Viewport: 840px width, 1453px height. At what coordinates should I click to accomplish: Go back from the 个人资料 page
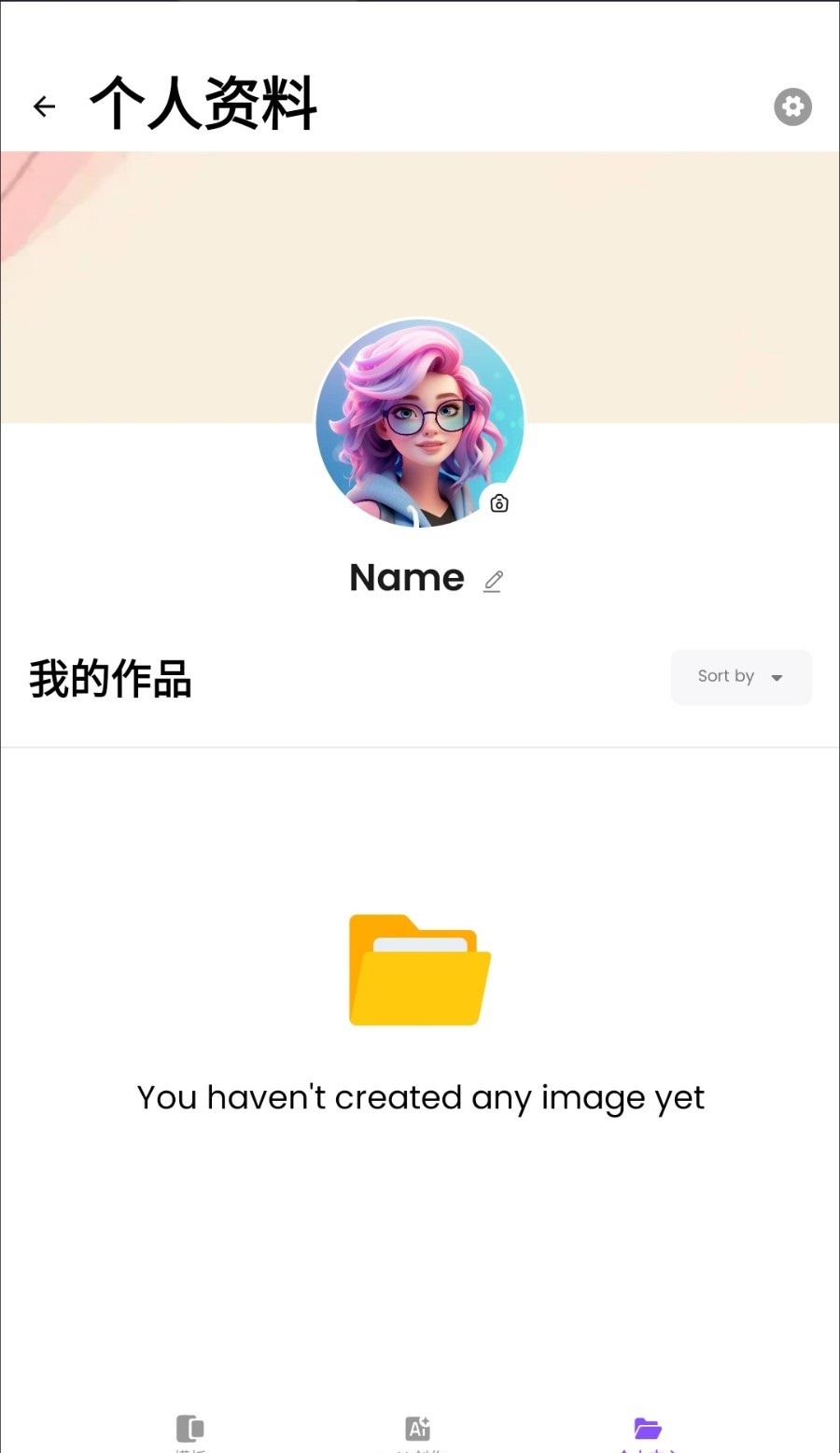pos(44,106)
